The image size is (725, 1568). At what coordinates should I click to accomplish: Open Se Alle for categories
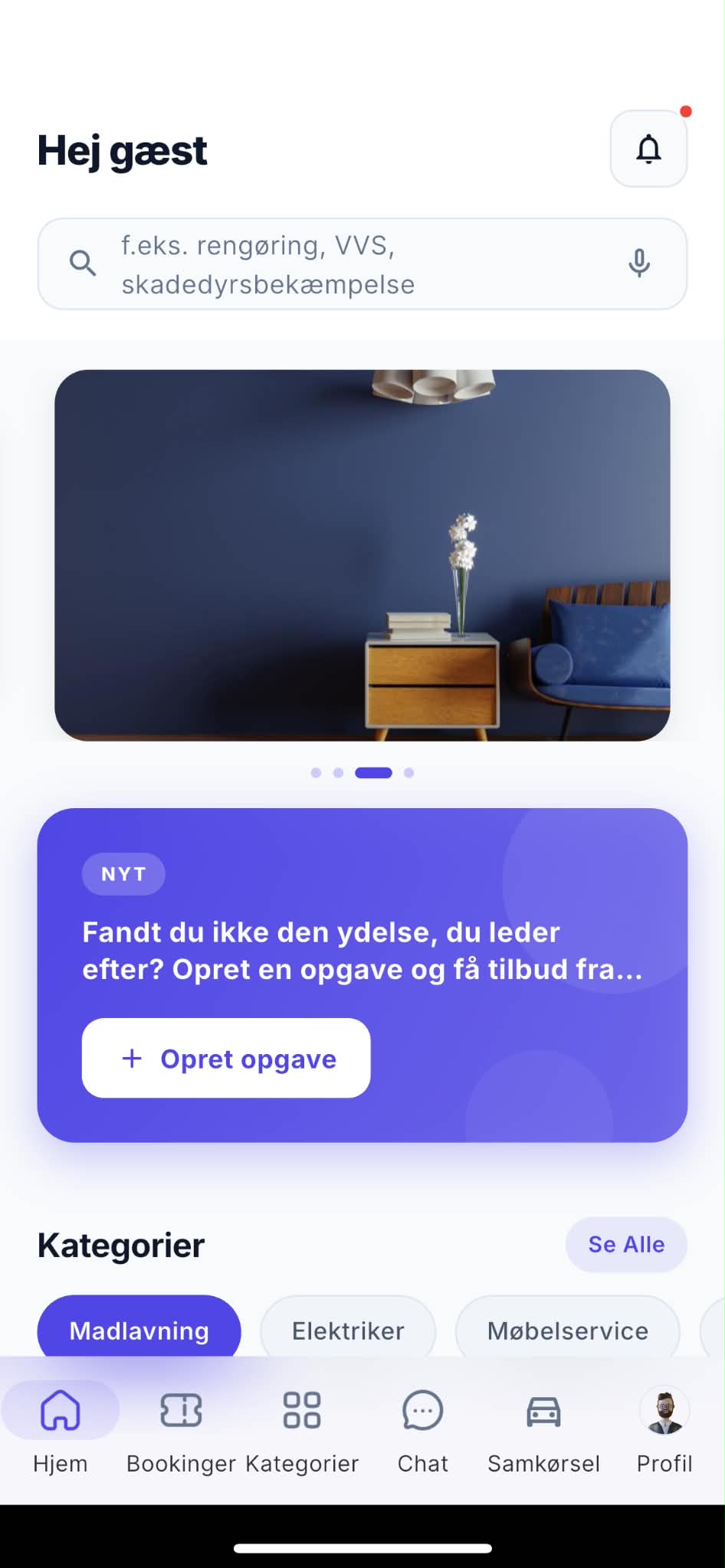626,1245
